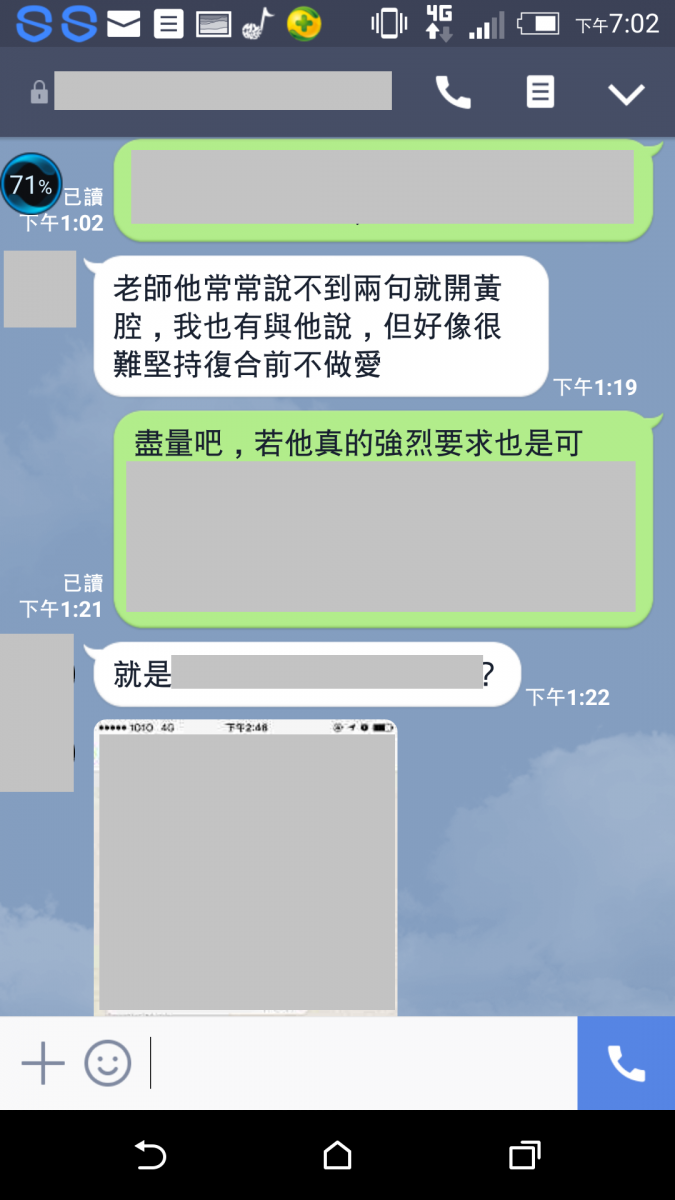Go to the home screen

click(x=338, y=1156)
